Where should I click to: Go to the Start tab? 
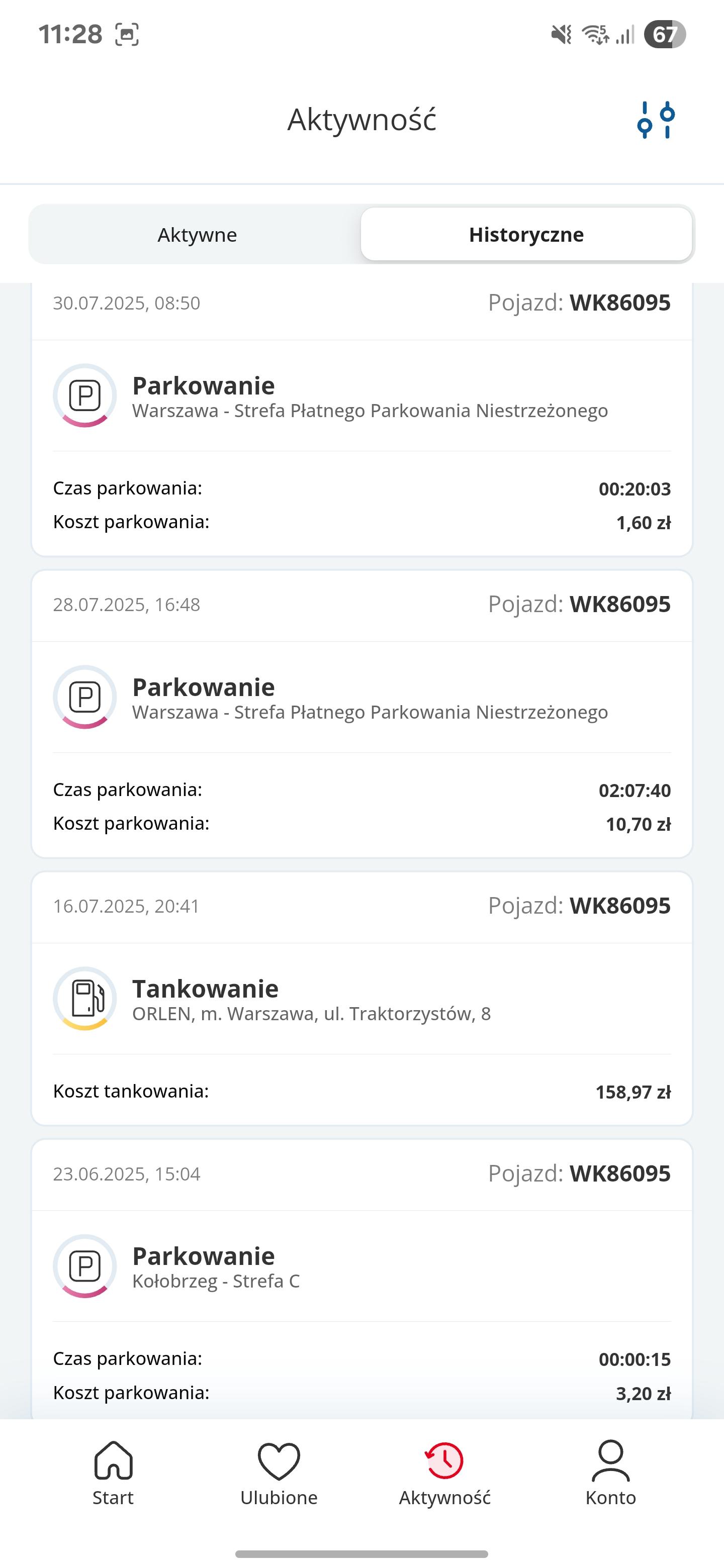tap(113, 1473)
